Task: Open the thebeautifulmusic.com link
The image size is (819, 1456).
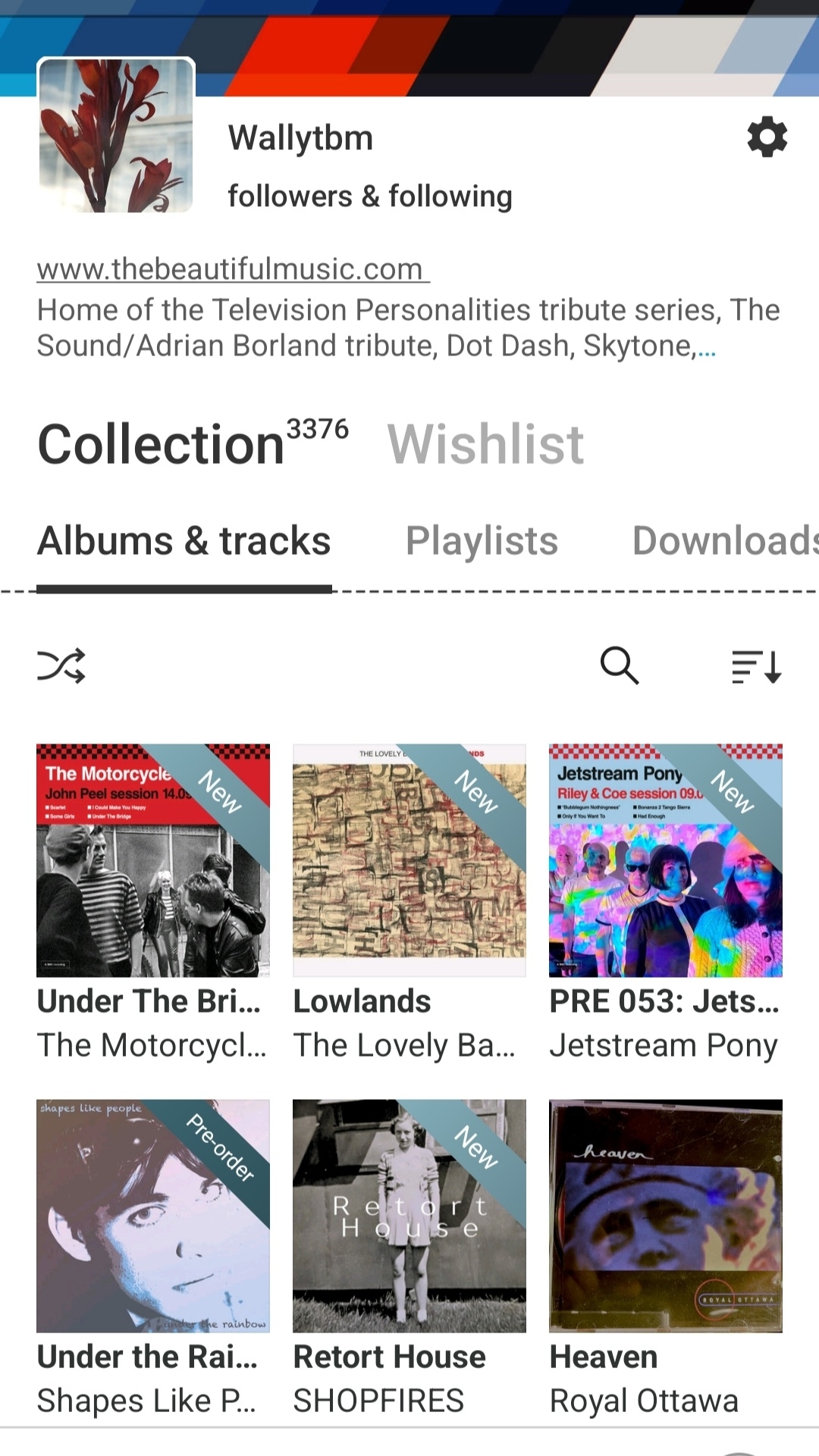Action: 232,269
